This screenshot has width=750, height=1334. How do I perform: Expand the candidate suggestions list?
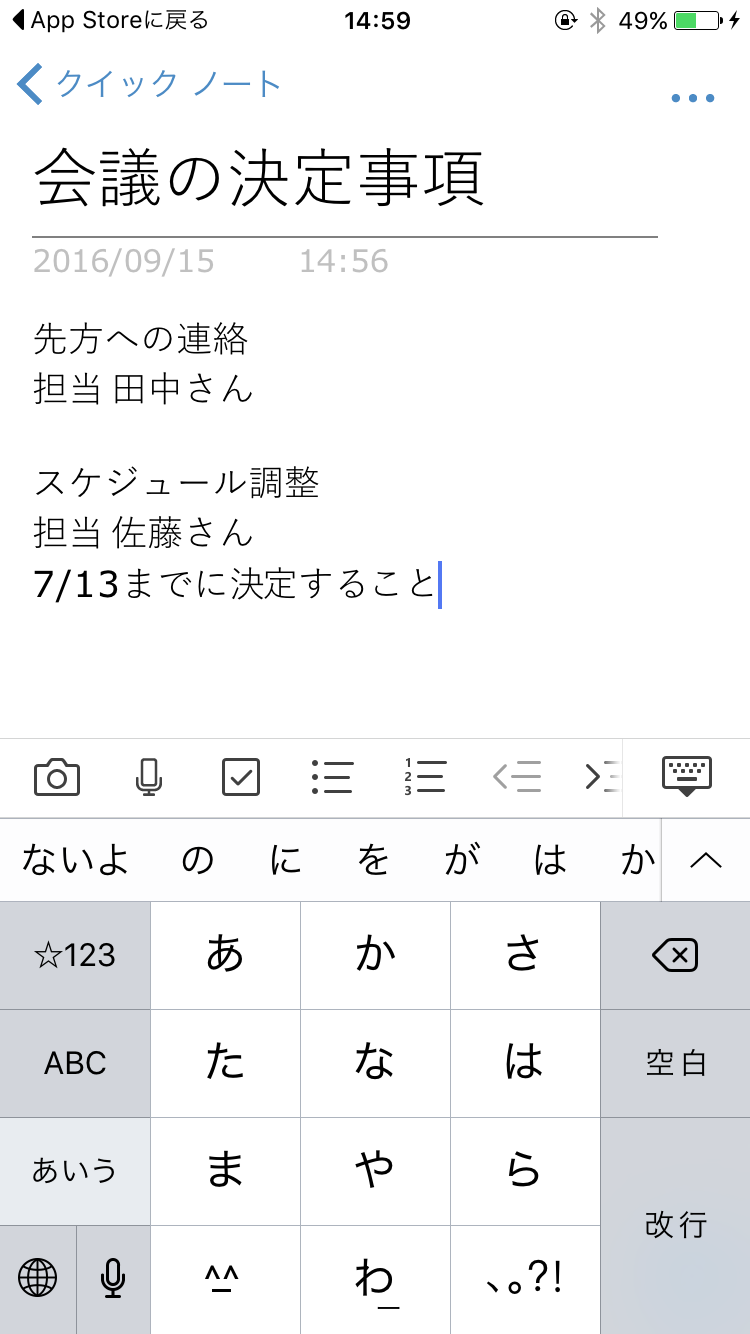706,860
